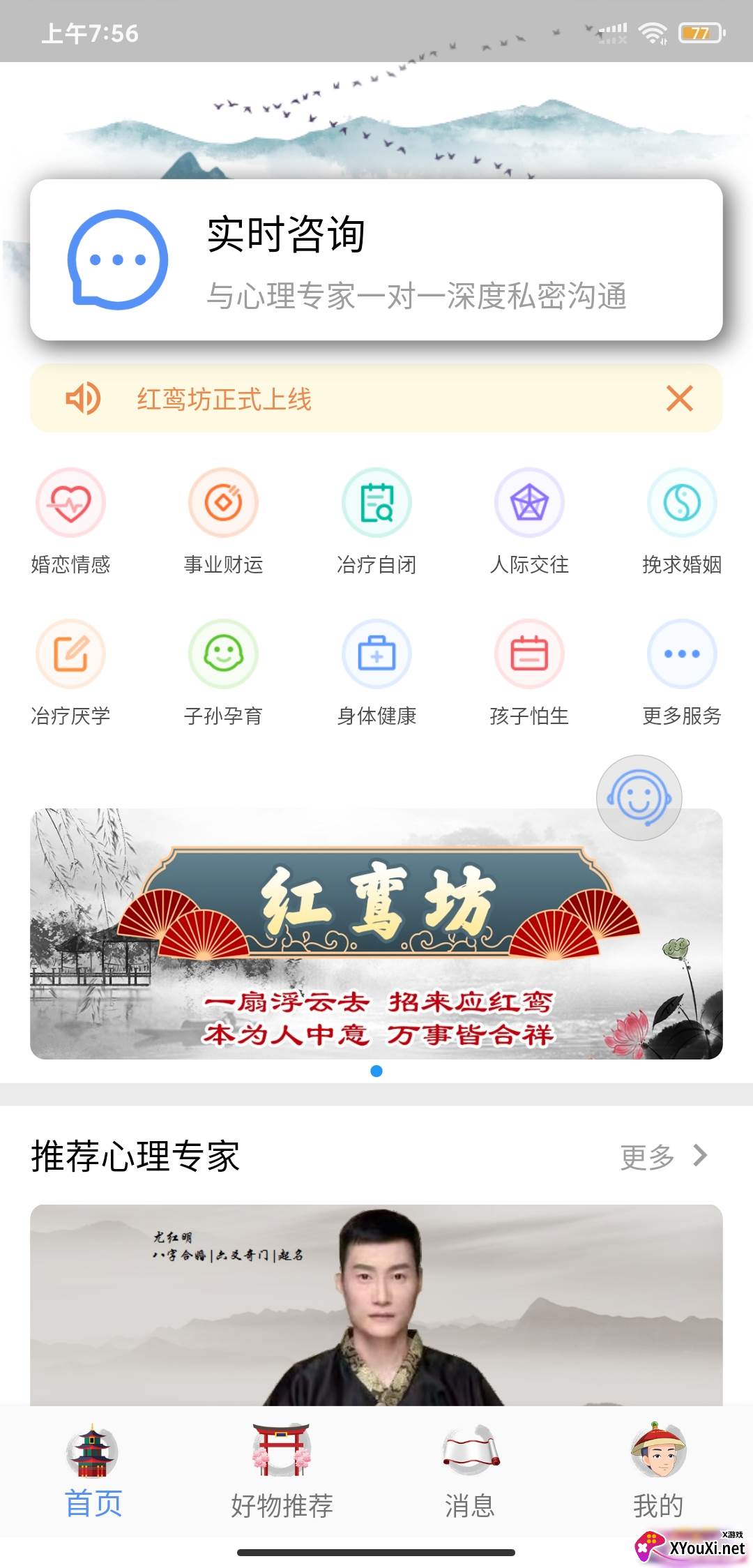Open the 婚恋情感 service icon
The width and height of the screenshot is (753, 1568).
[70, 502]
